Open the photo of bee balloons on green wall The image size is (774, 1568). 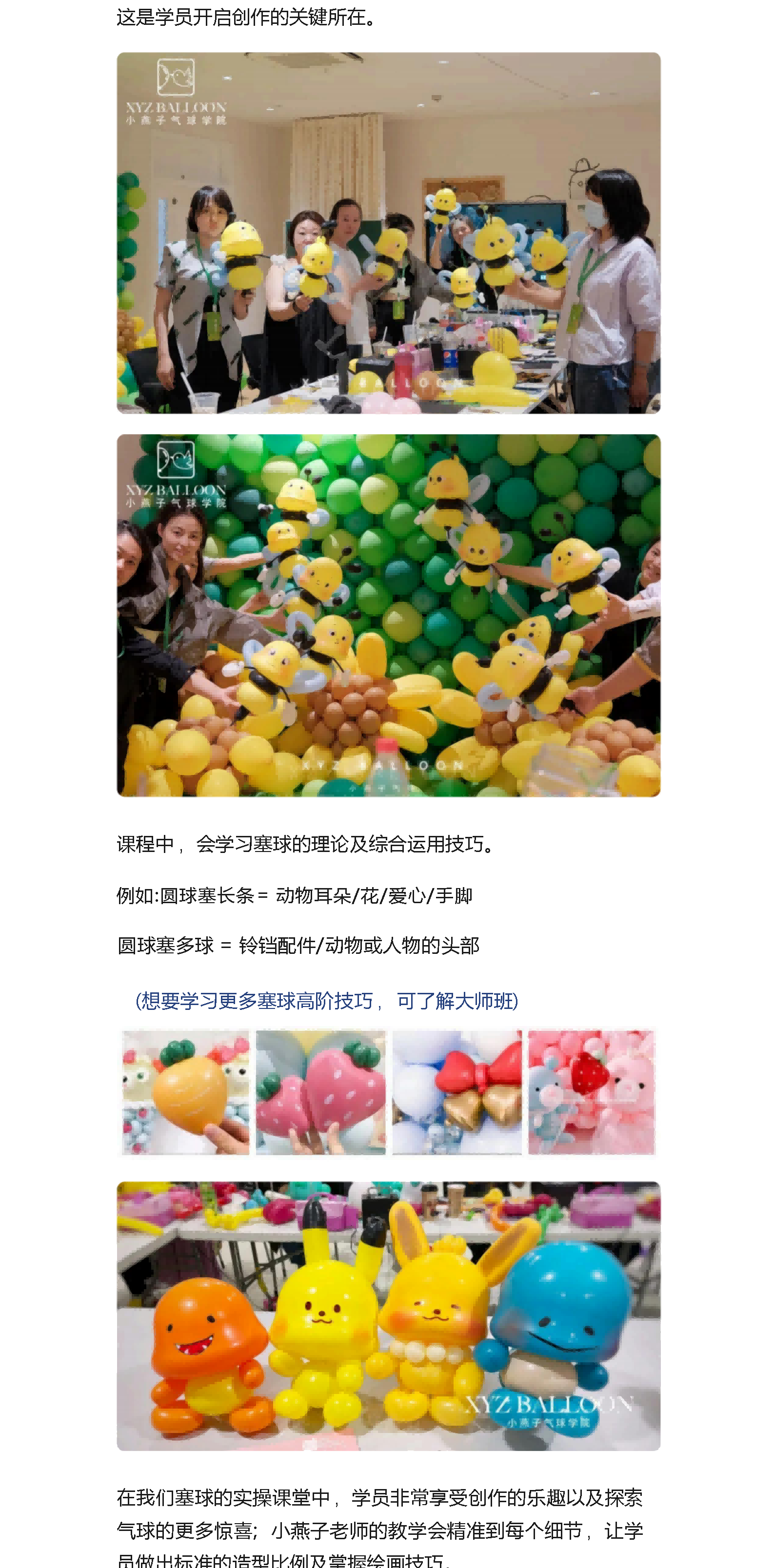click(x=388, y=615)
